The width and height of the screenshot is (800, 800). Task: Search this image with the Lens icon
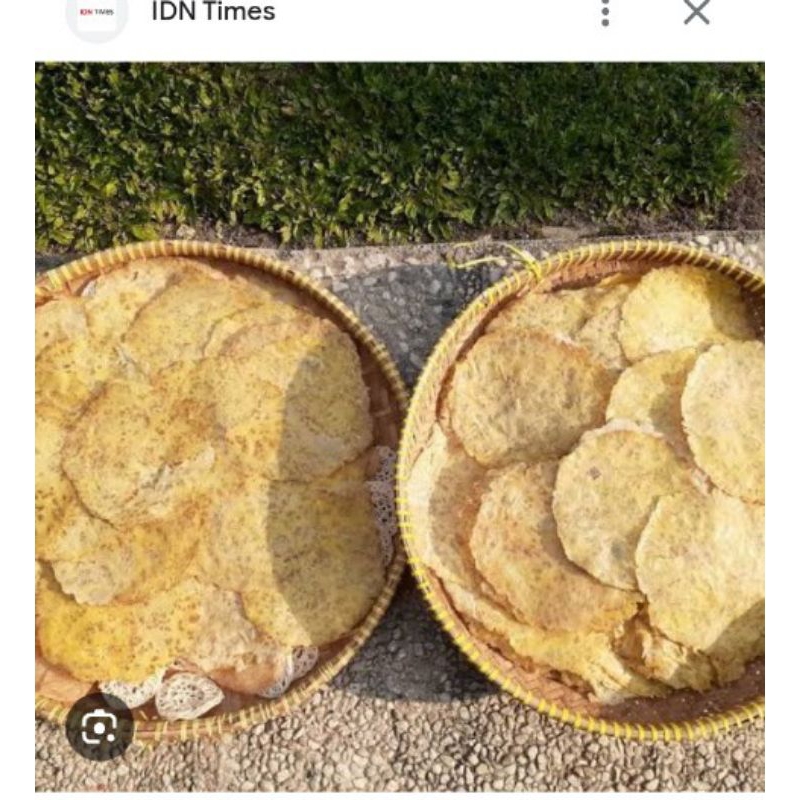coord(99,727)
